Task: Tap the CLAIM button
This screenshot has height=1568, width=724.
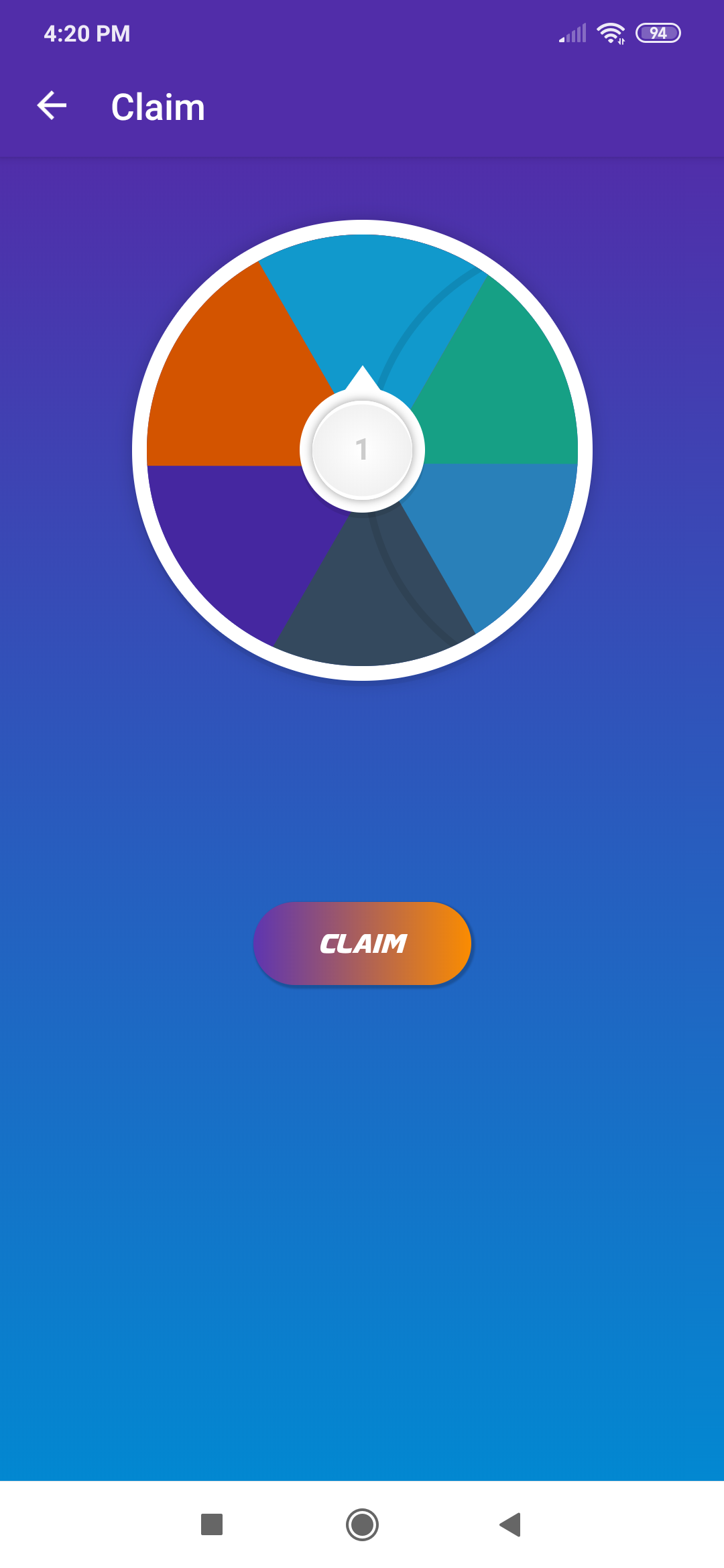Action: [x=362, y=943]
